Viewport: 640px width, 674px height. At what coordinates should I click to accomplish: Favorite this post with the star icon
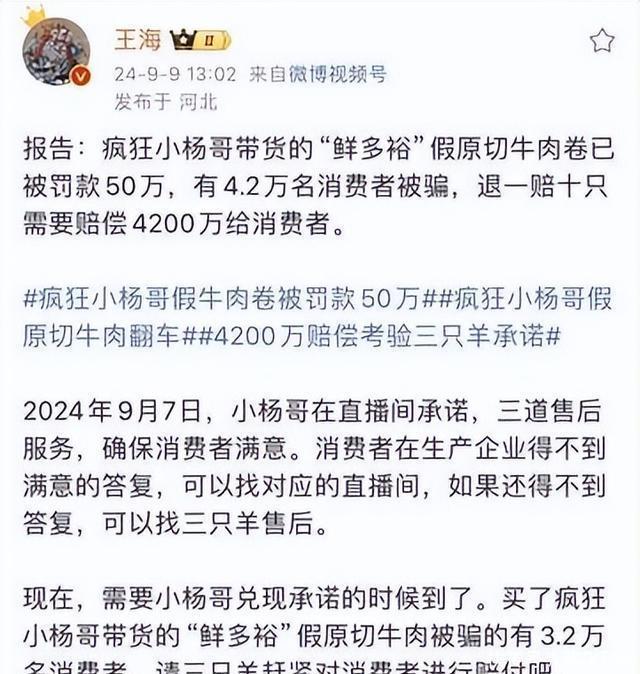[602, 41]
